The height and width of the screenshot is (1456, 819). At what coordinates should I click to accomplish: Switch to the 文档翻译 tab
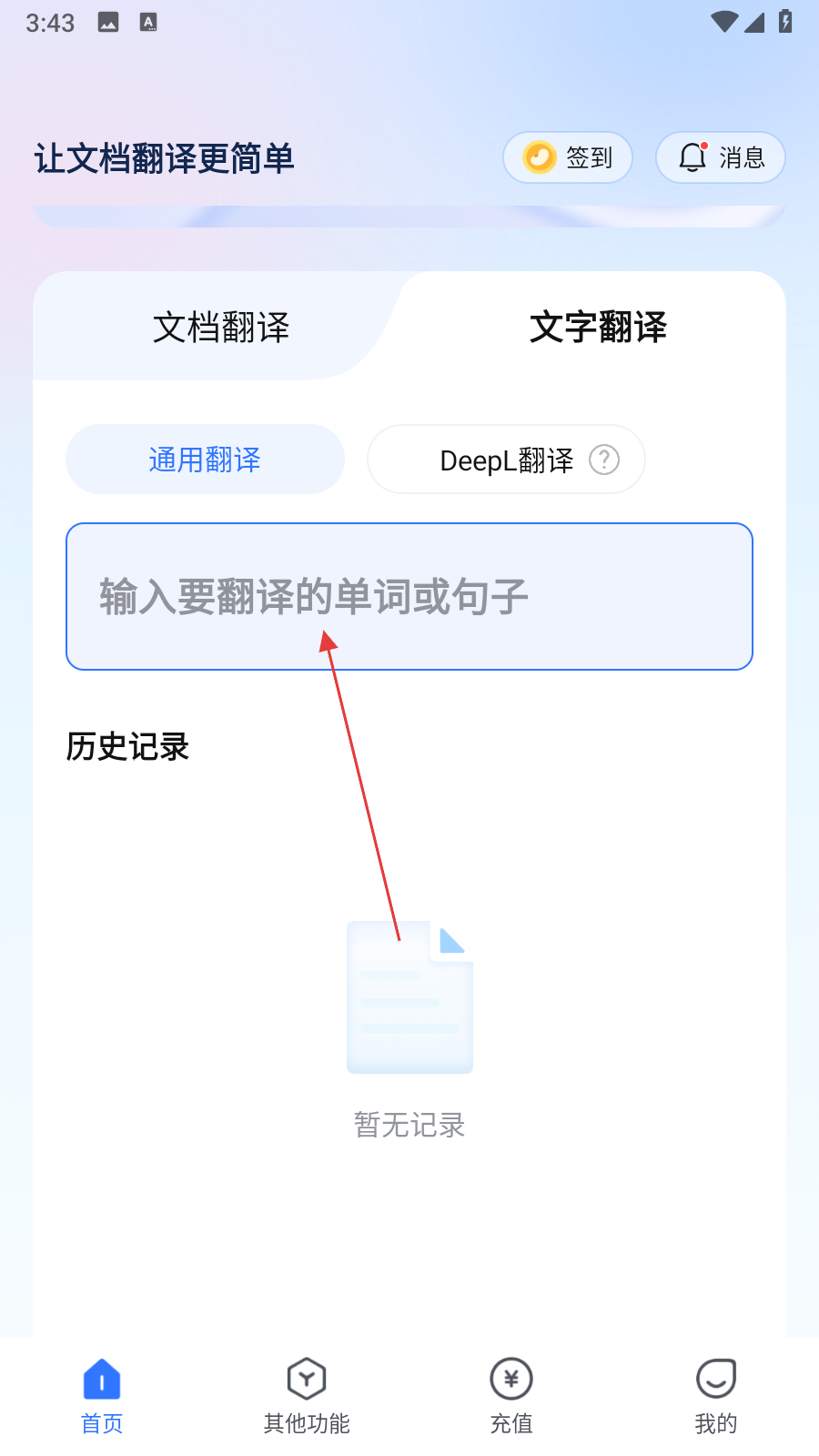coord(221,328)
